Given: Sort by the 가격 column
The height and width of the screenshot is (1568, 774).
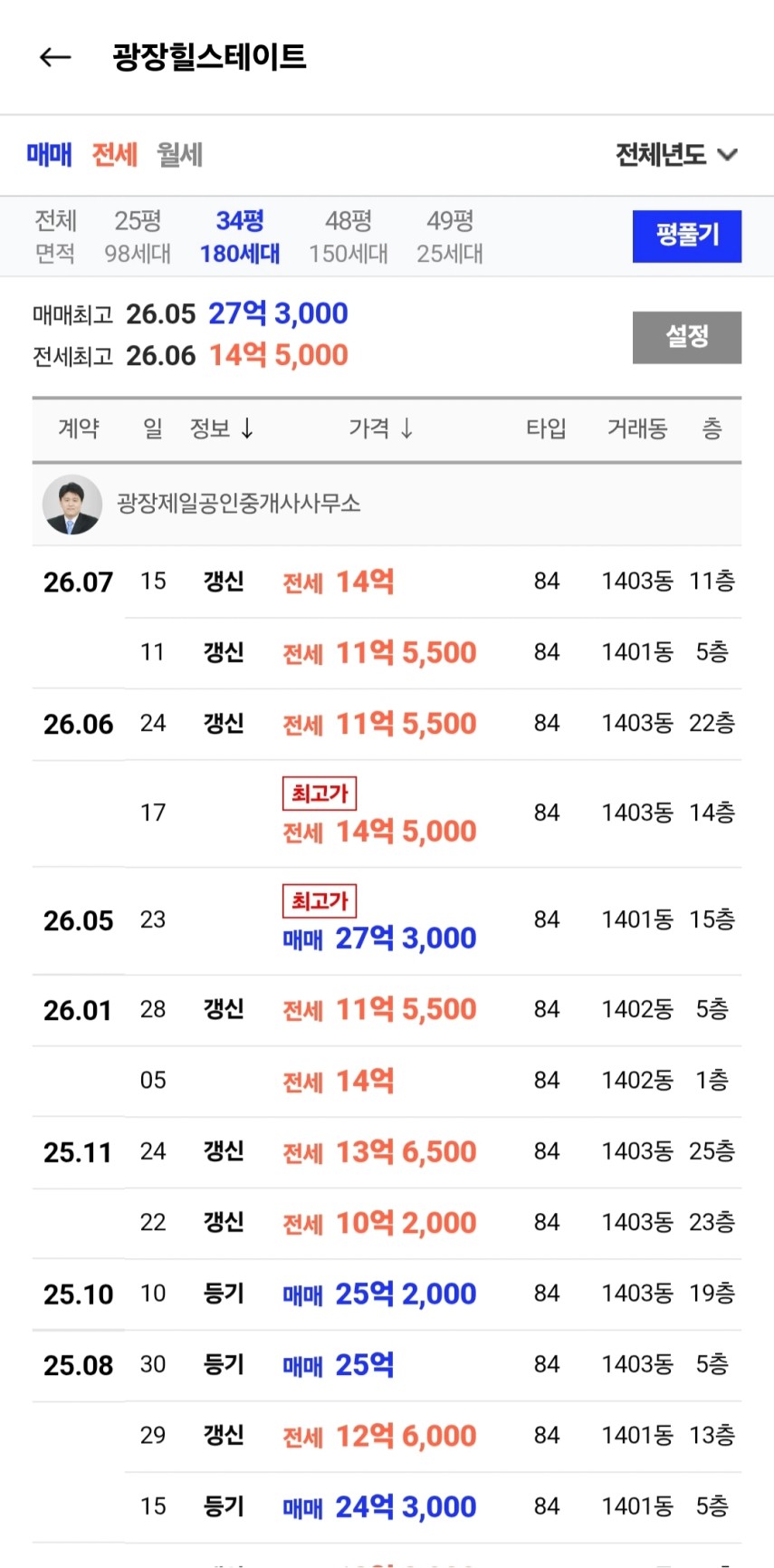Looking at the screenshot, I should (x=381, y=428).
